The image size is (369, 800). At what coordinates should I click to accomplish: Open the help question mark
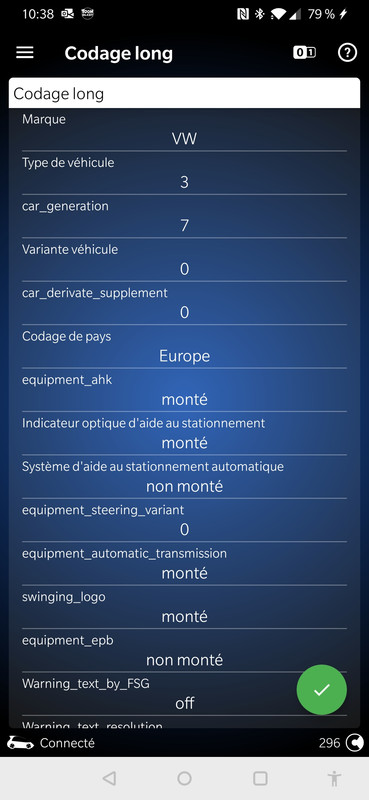[x=348, y=53]
